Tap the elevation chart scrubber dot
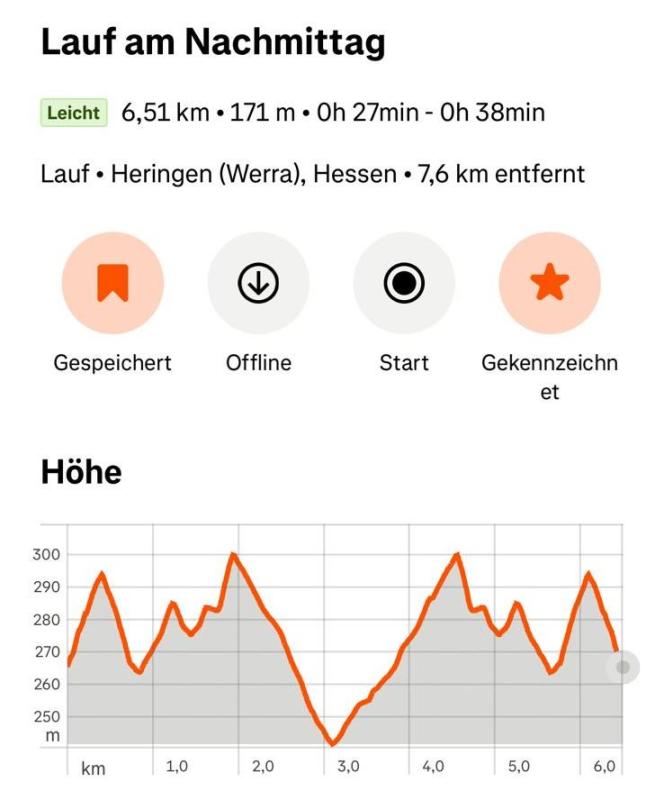 coord(623,667)
